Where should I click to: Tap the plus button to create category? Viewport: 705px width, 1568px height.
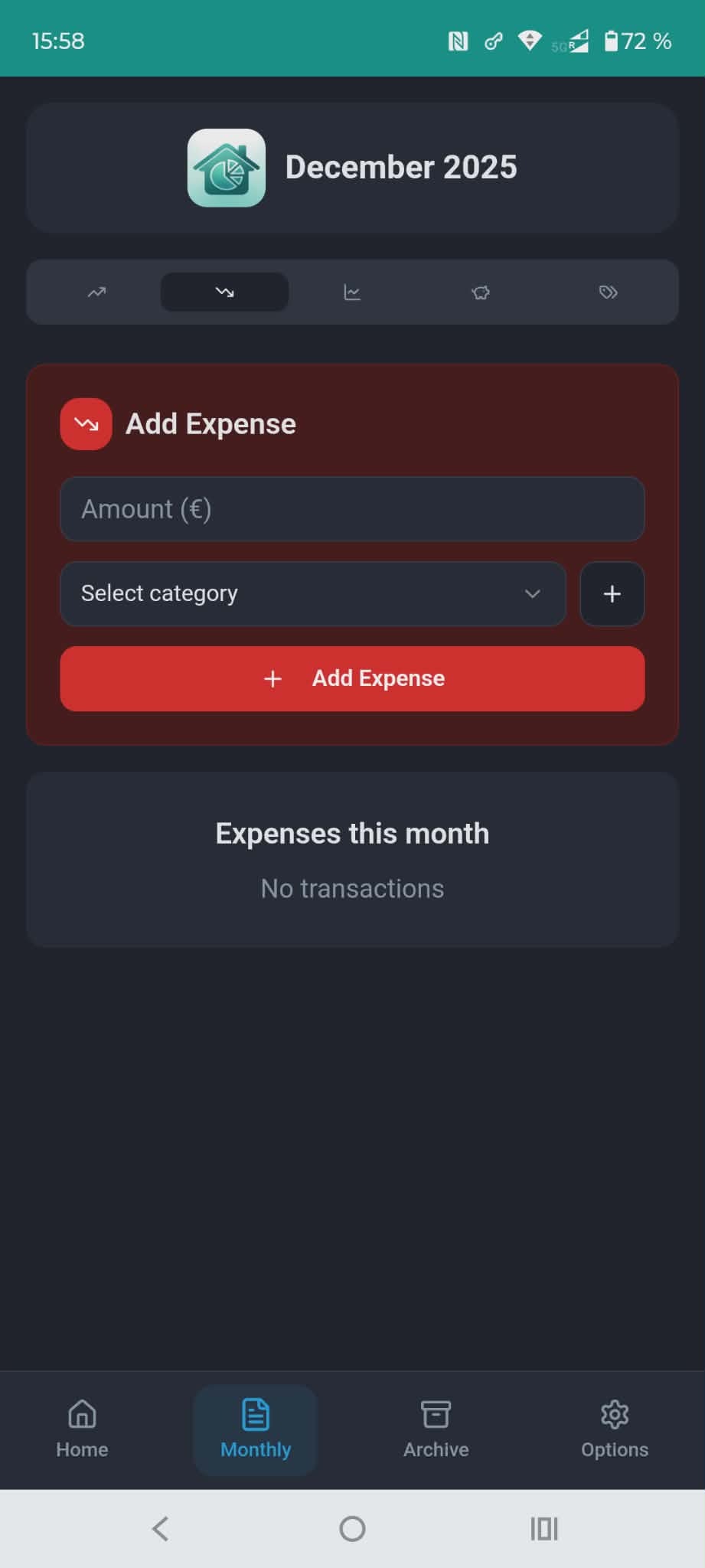(611, 594)
